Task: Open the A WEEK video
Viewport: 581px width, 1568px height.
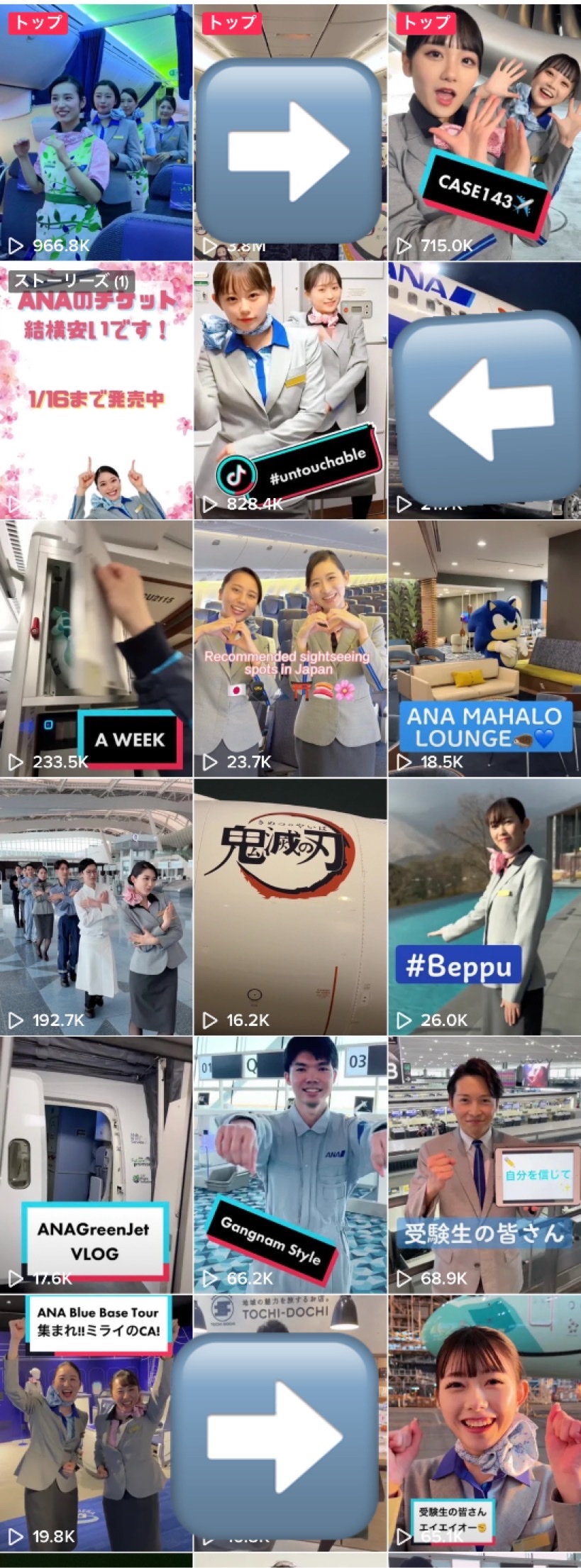Action: pyautogui.click(x=96, y=649)
